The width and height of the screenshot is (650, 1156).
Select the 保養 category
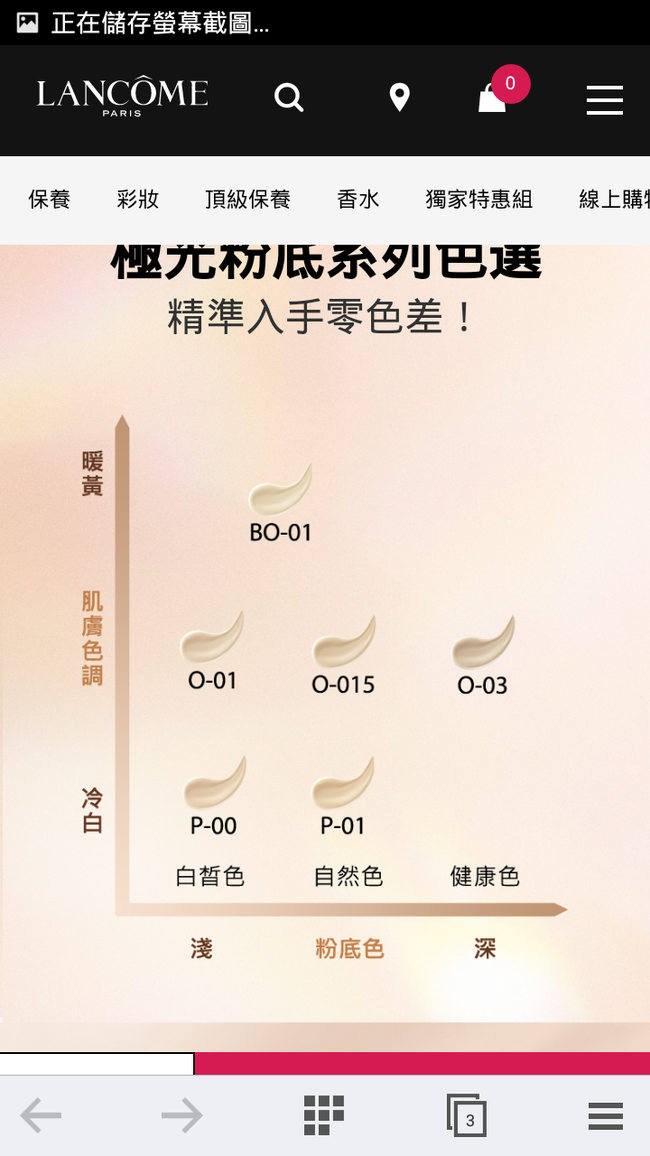click(x=49, y=200)
